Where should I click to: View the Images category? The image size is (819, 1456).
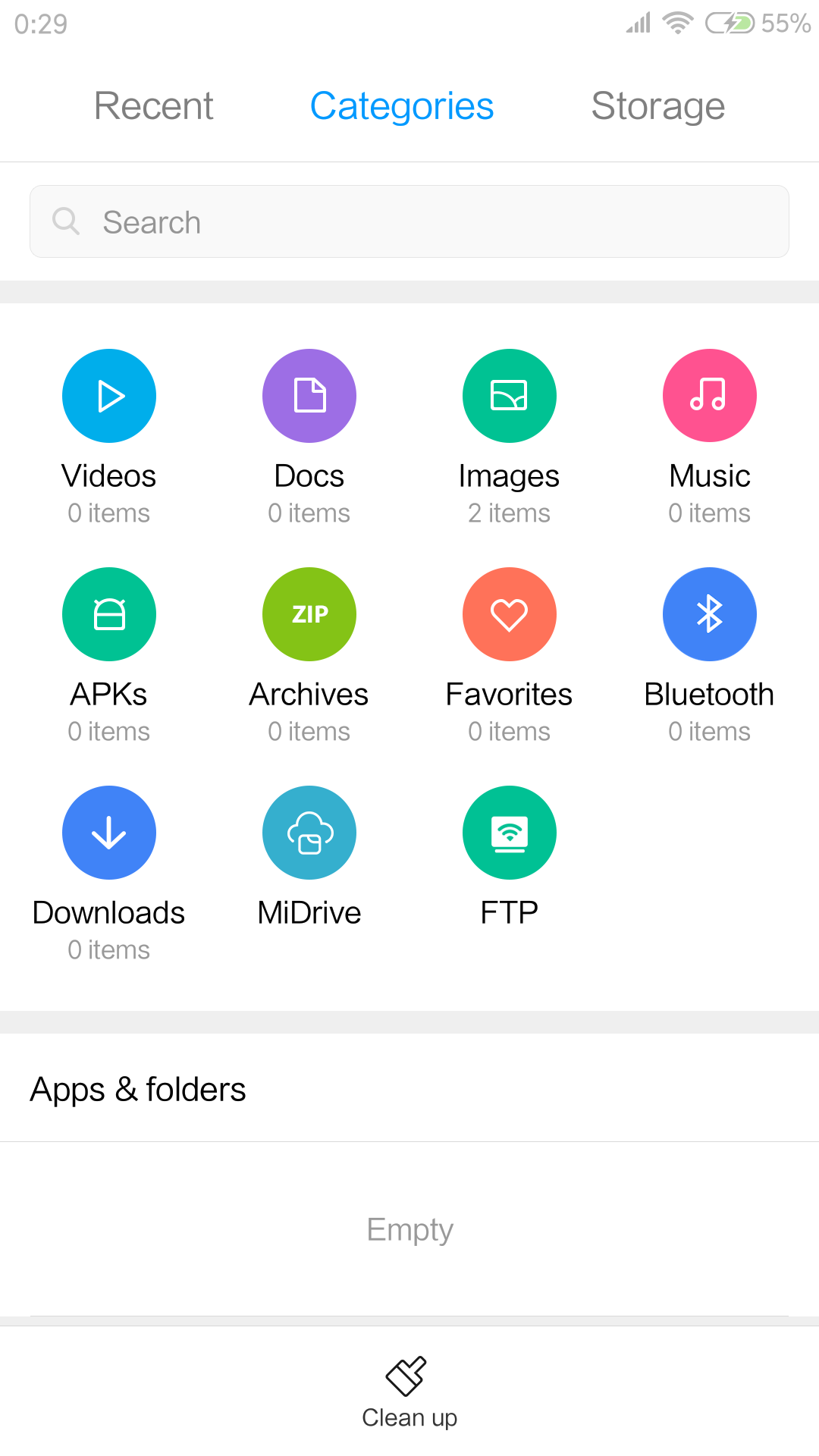click(510, 396)
